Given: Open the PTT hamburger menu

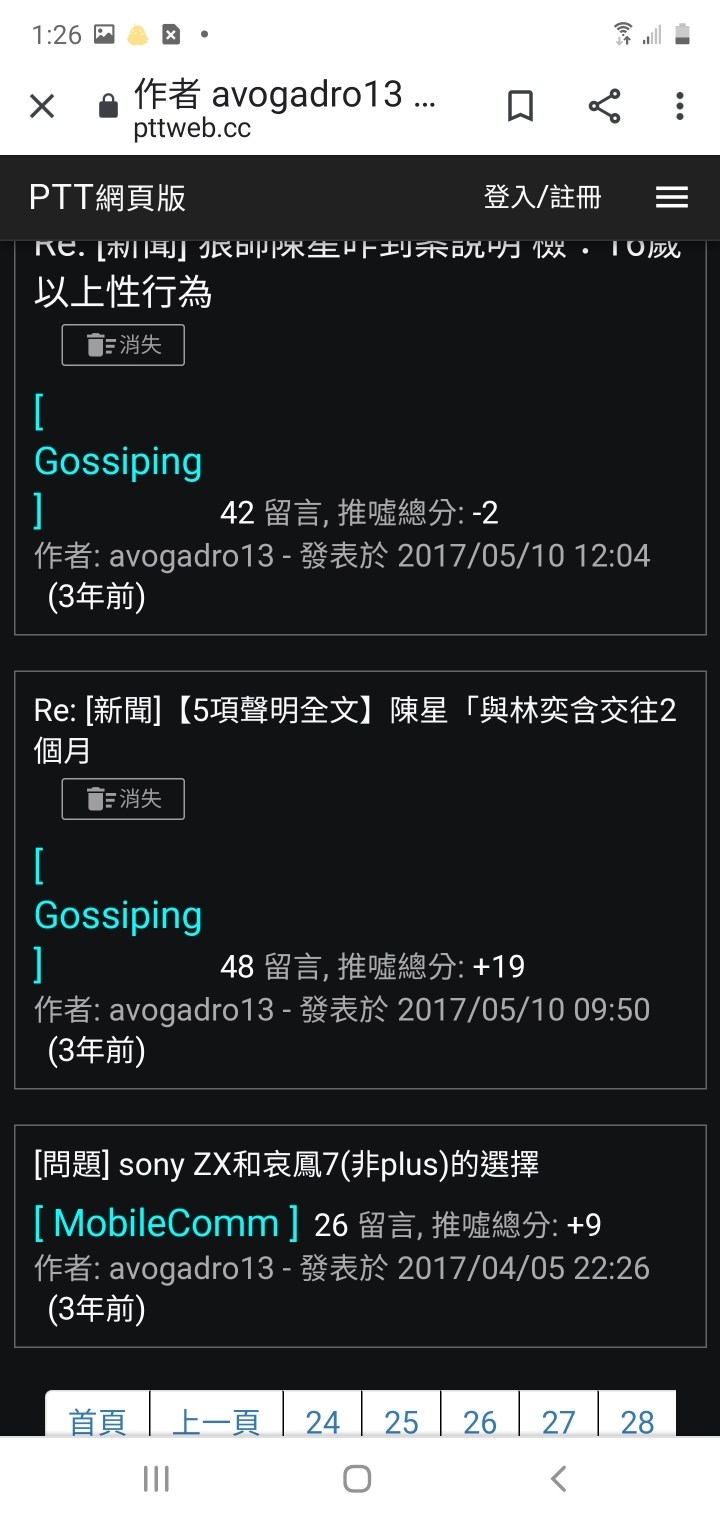Looking at the screenshot, I should coord(672,197).
